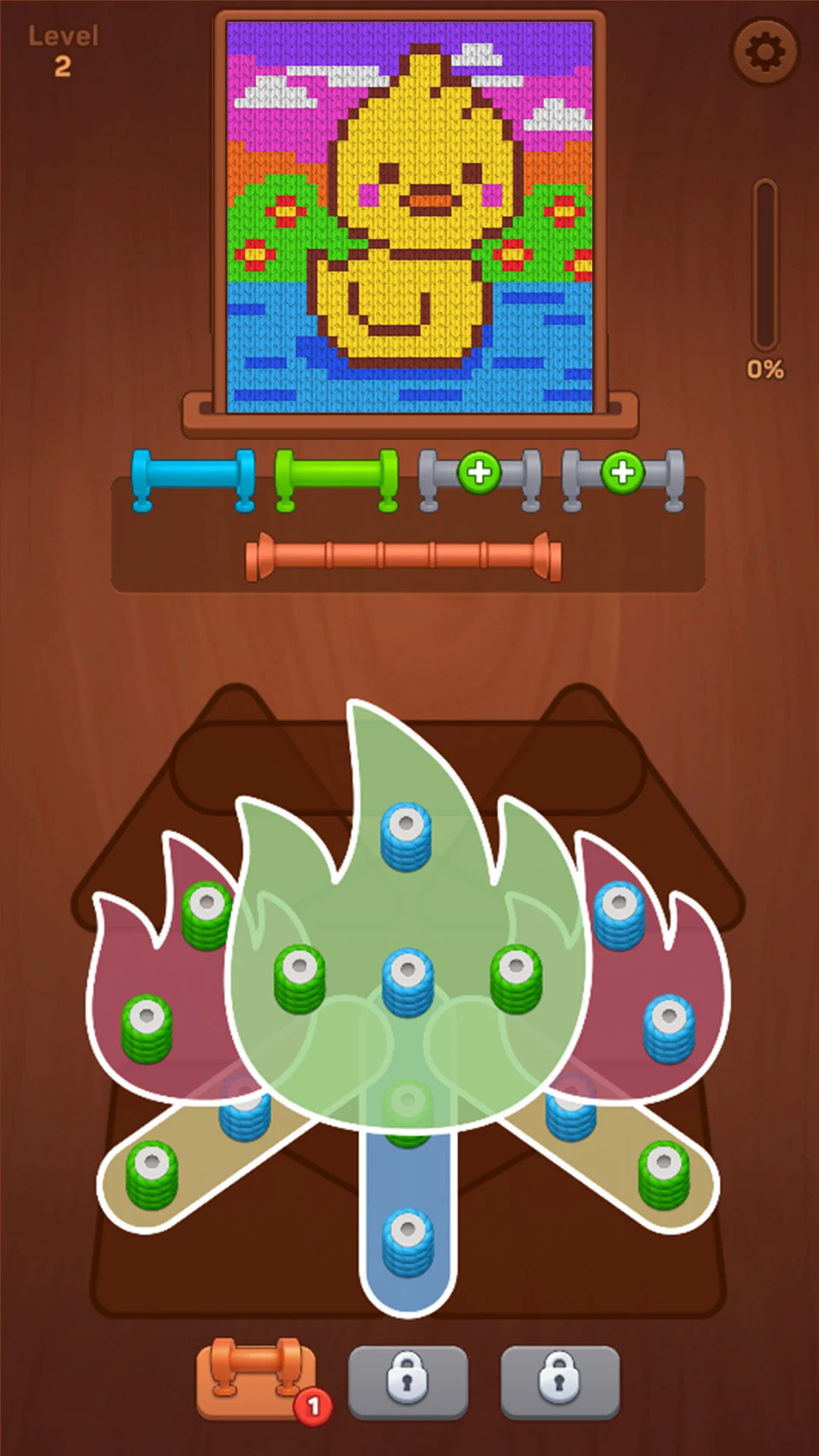Use the orange spool booster
This screenshot has width=819, height=1456.
click(256, 1379)
